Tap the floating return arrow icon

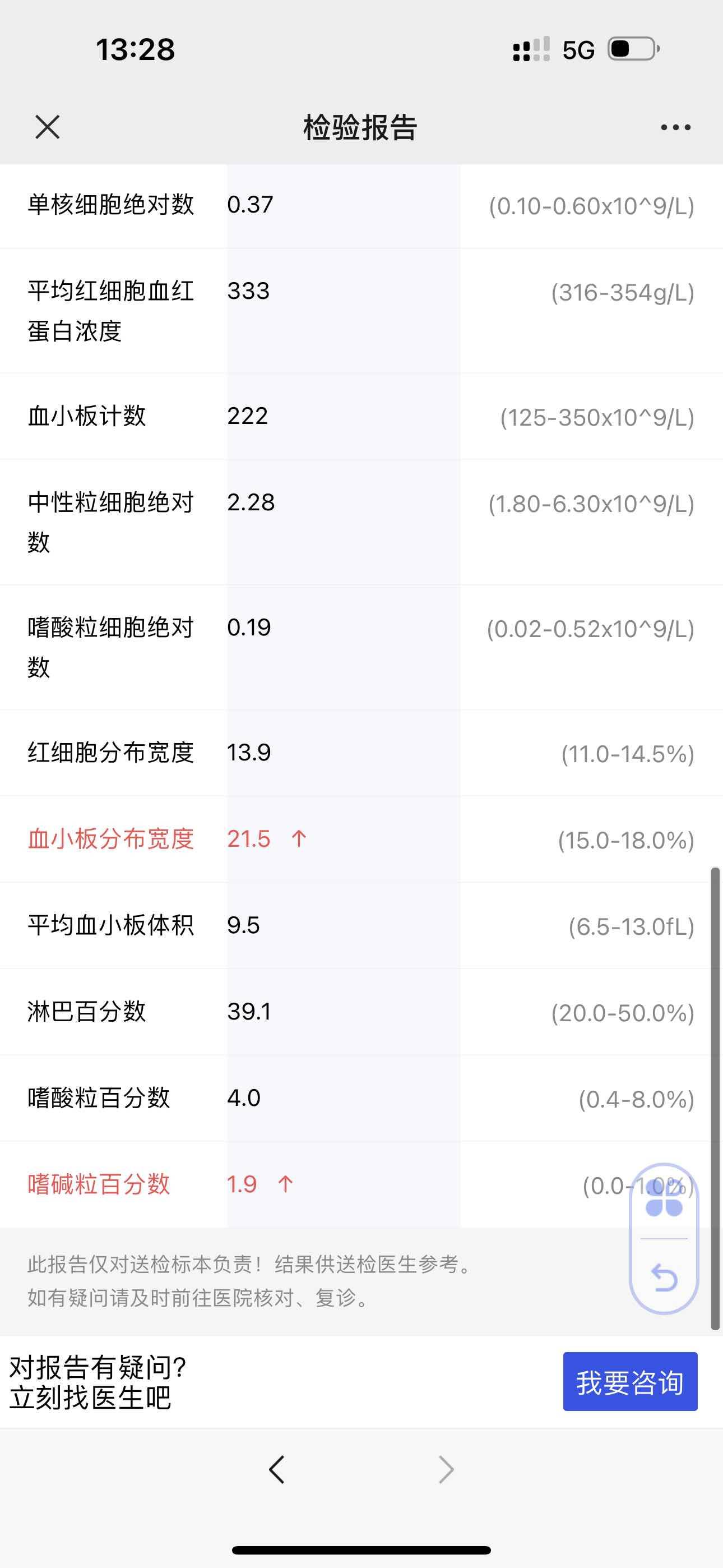664,1278
